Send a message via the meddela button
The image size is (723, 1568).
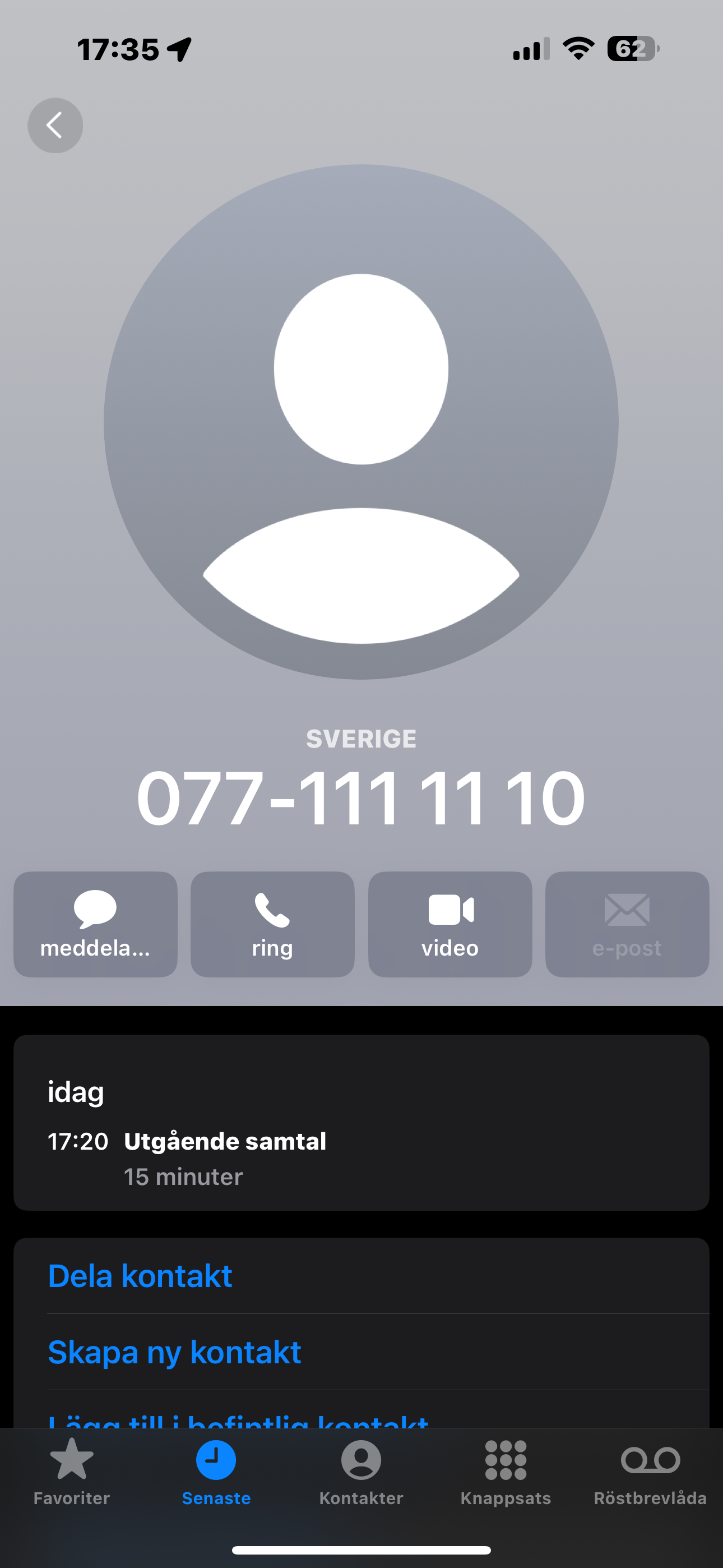click(x=95, y=924)
